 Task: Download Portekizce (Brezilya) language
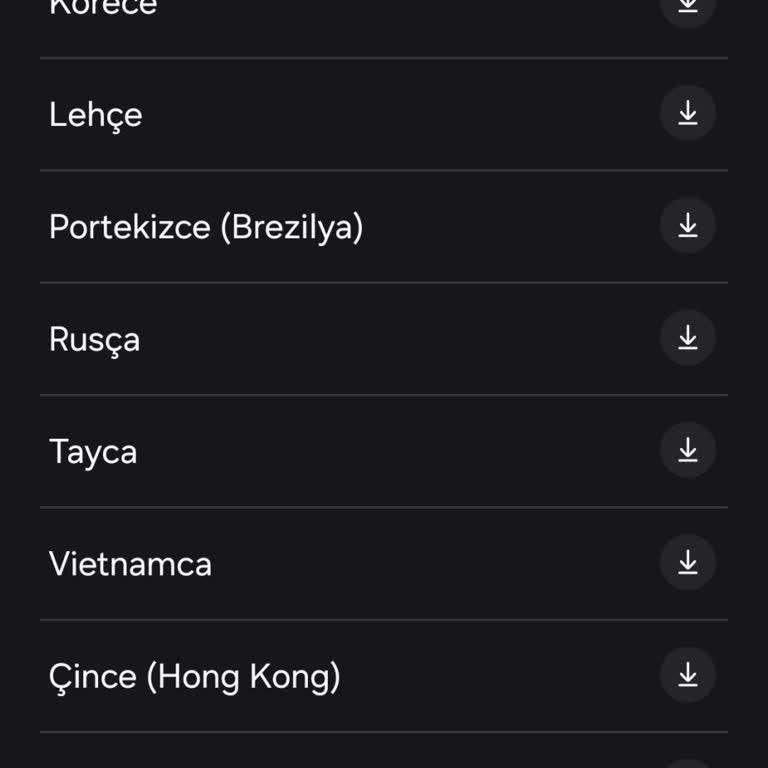click(688, 226)
